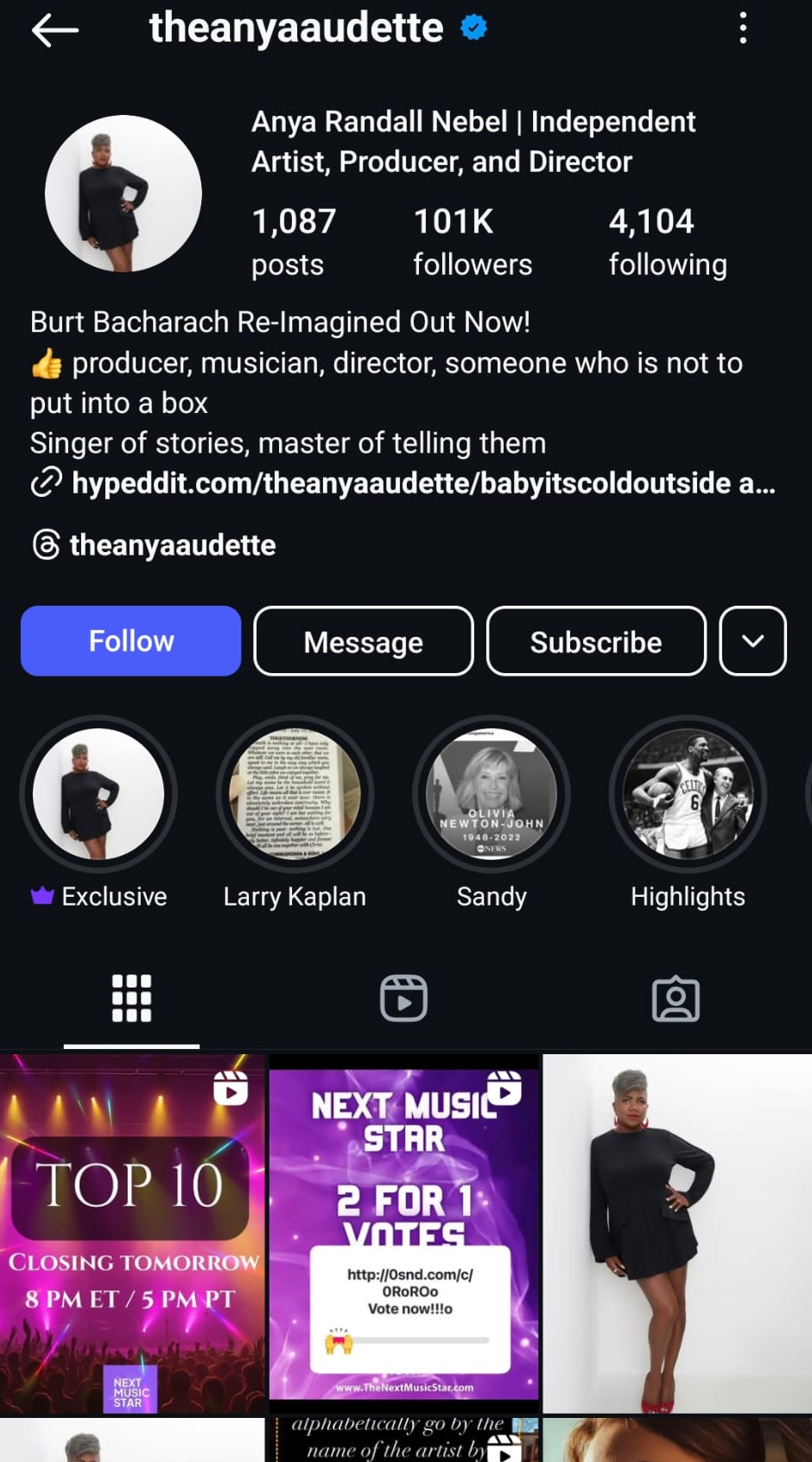Image resolution: width=812 pixels, height=1462 pixels.
Task: Open the Exclusive highlight
Action: coord(98,813)
